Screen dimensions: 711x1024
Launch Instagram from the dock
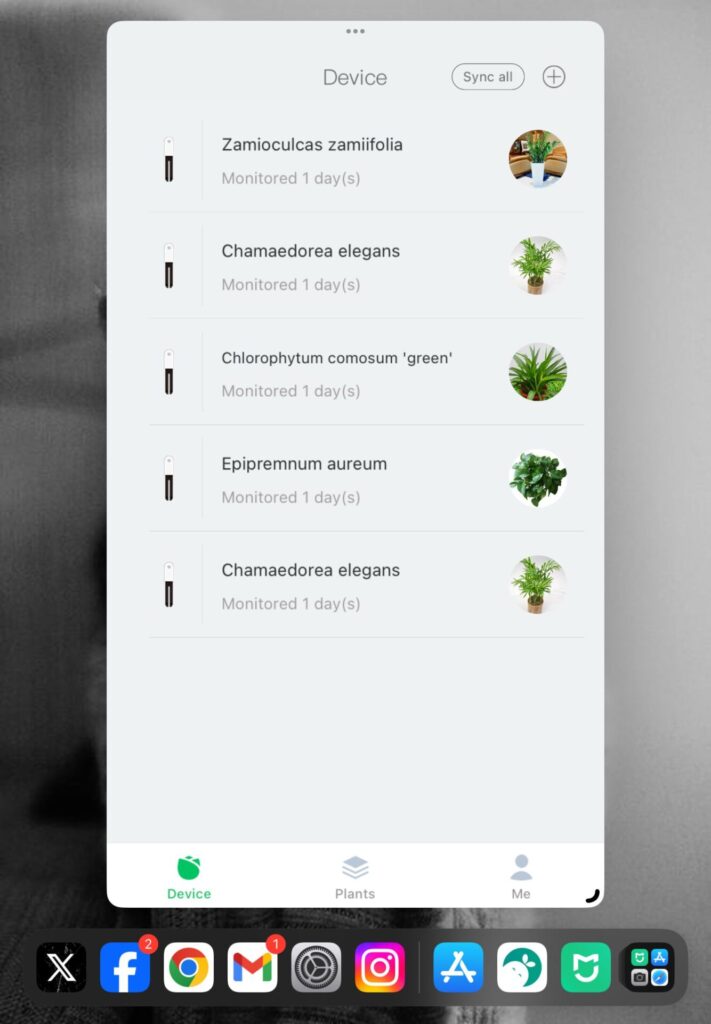click(x=380, y=967)
